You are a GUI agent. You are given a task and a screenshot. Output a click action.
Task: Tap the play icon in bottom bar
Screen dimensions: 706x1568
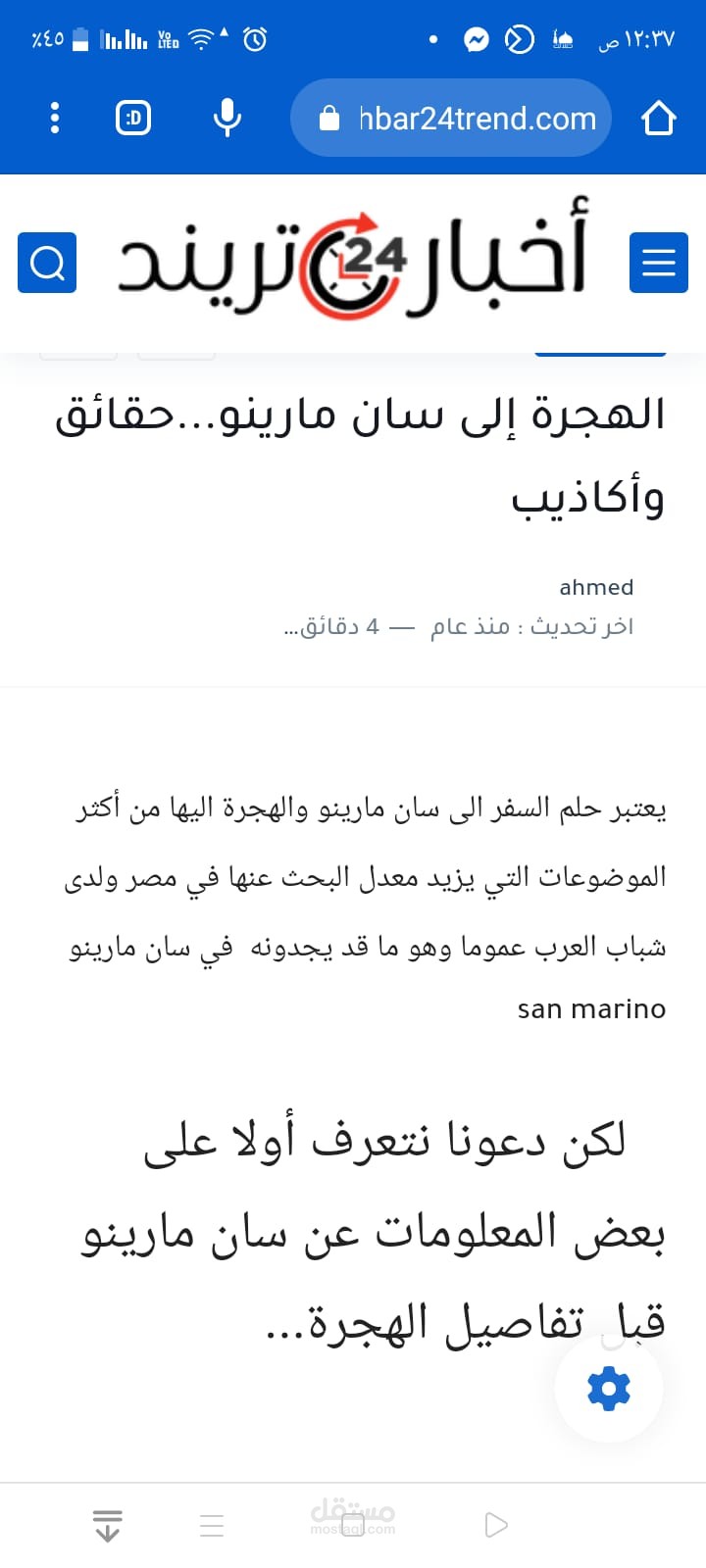tap(496, 1526)
